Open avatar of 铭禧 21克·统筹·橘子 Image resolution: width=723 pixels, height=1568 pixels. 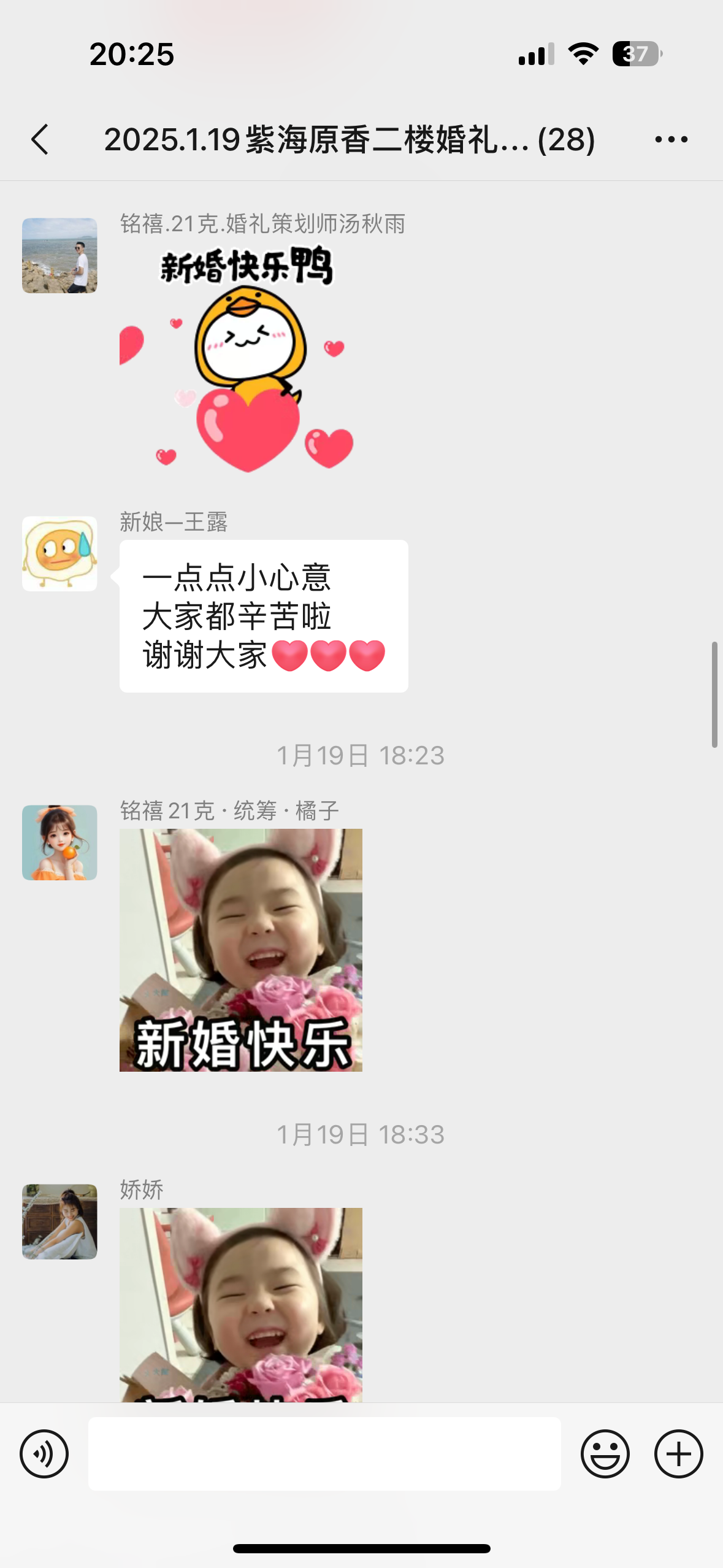click(59, 842)
